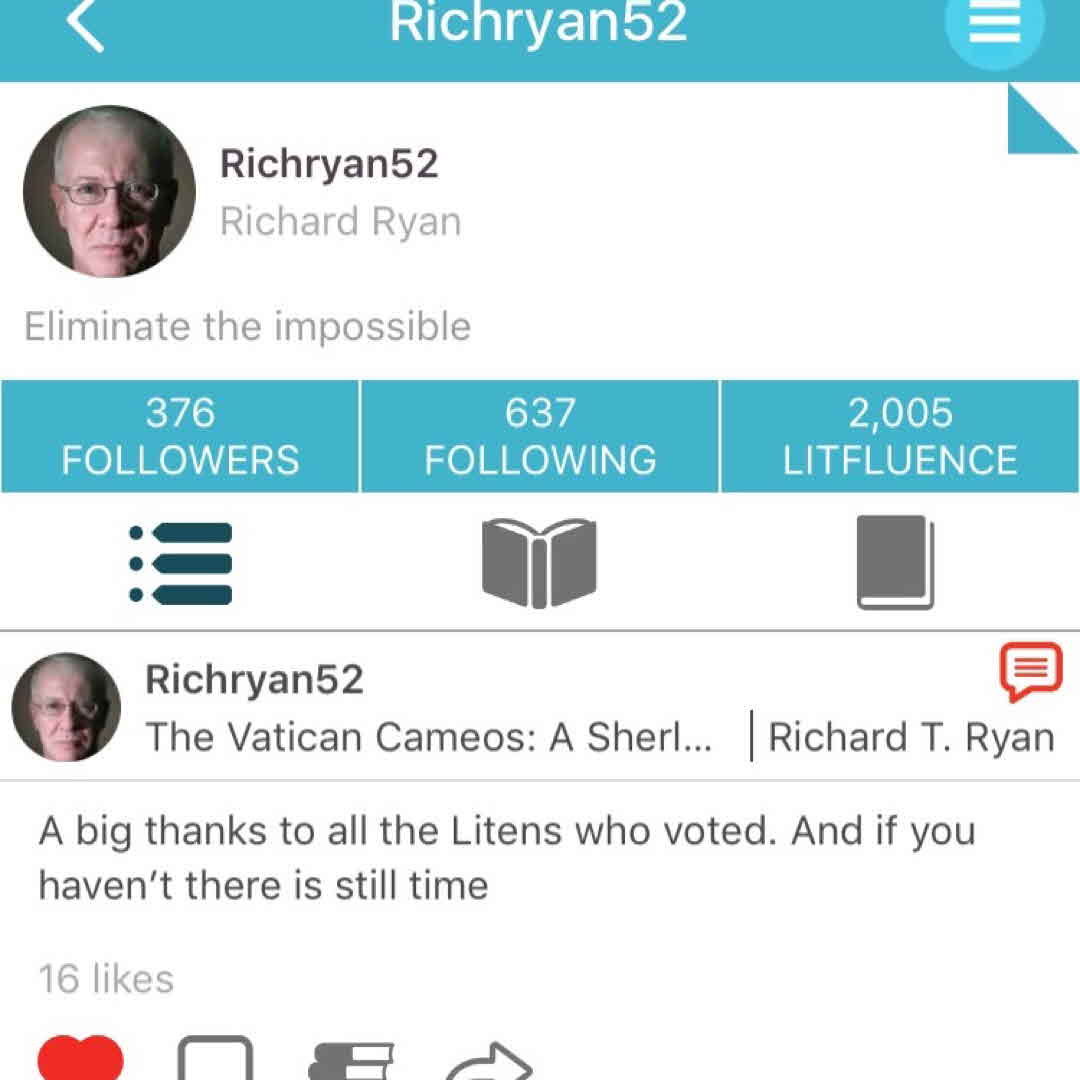Open the 2,005 Litfluence details

tap(900, 436)
